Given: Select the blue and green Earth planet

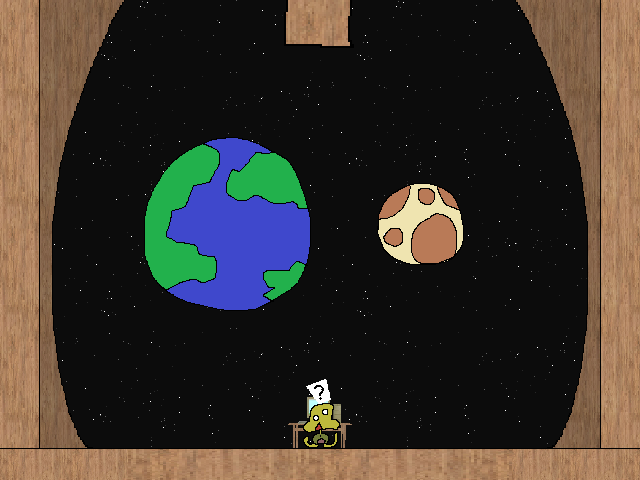Looking at the screenshot, I should pyautogui.click(x=227, y=225).
